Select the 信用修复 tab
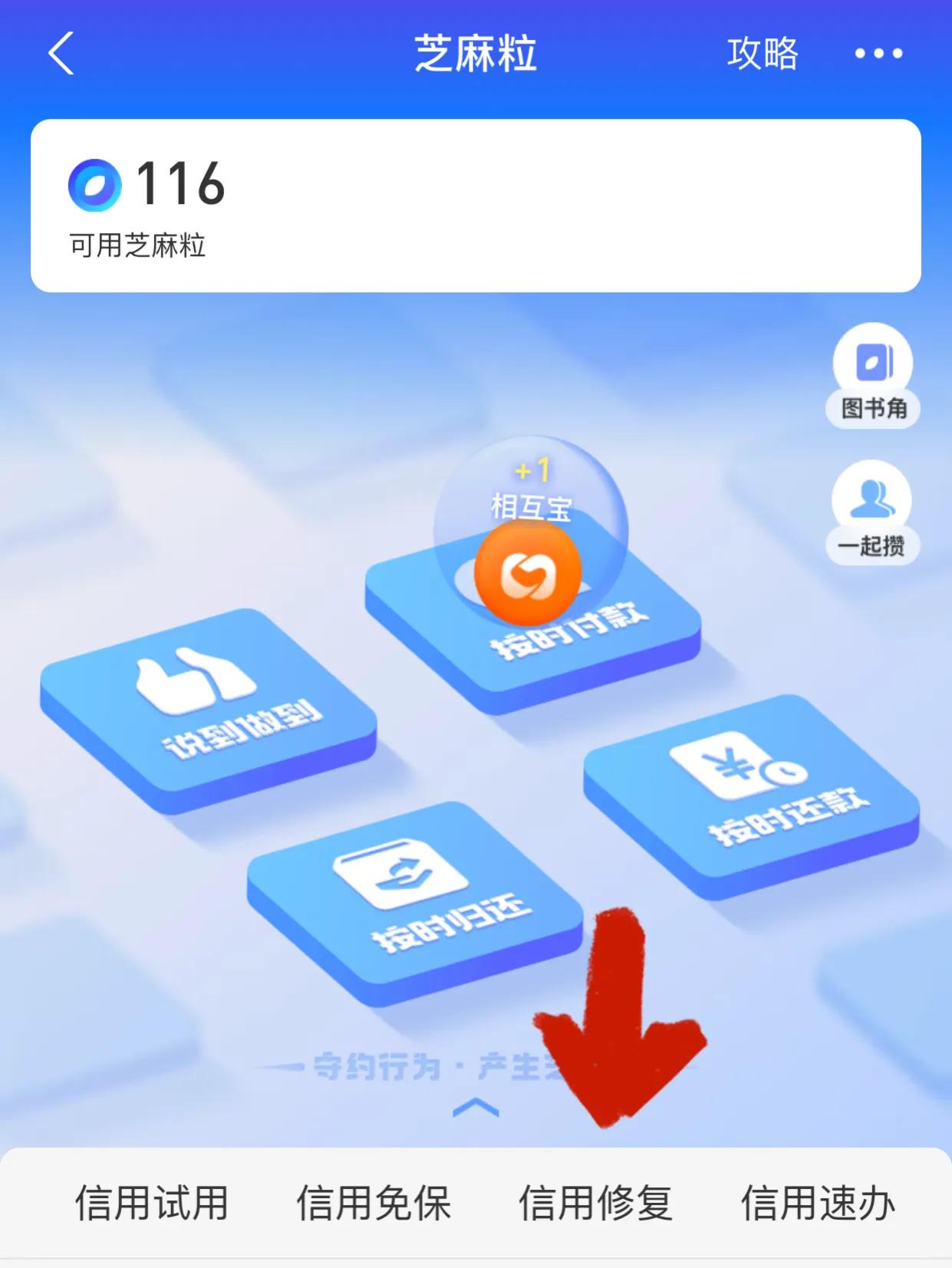 (x=595, y=1203)
